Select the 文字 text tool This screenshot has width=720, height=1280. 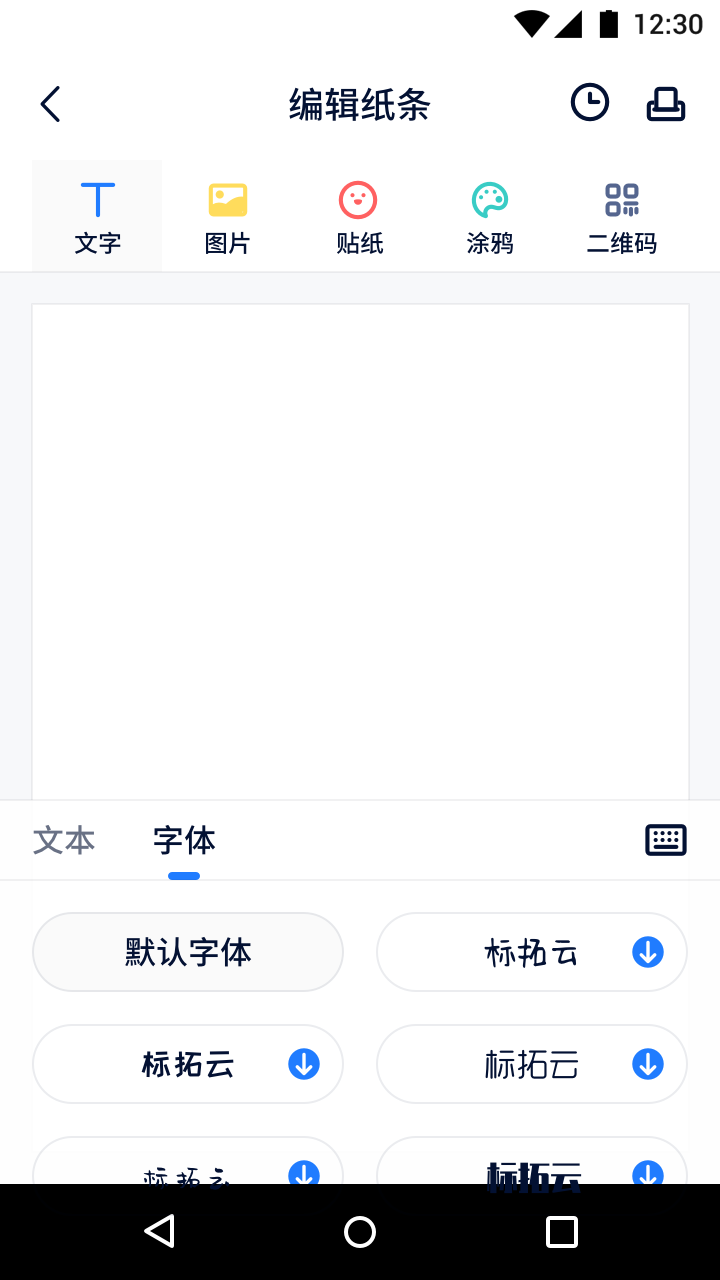click(x=97, y=217)
